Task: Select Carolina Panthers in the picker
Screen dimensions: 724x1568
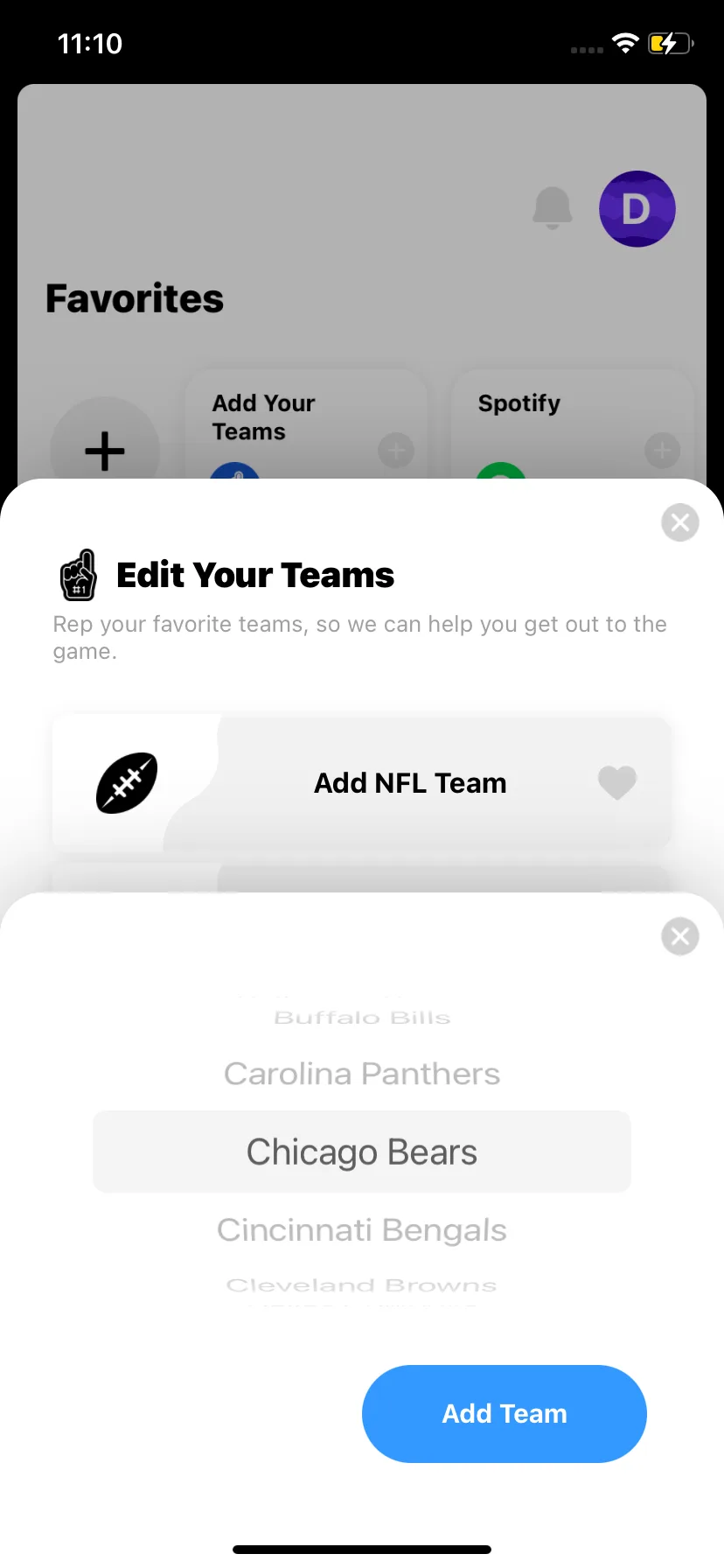Action: coord(362,1074)
